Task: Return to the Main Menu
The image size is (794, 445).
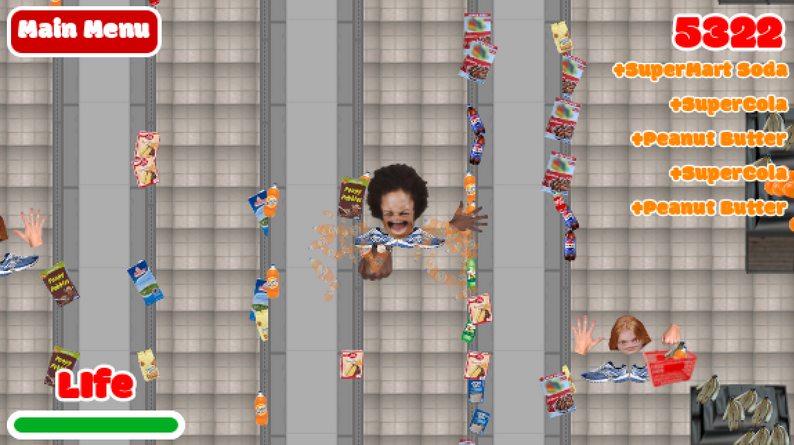Action: [x=84, y=31]
